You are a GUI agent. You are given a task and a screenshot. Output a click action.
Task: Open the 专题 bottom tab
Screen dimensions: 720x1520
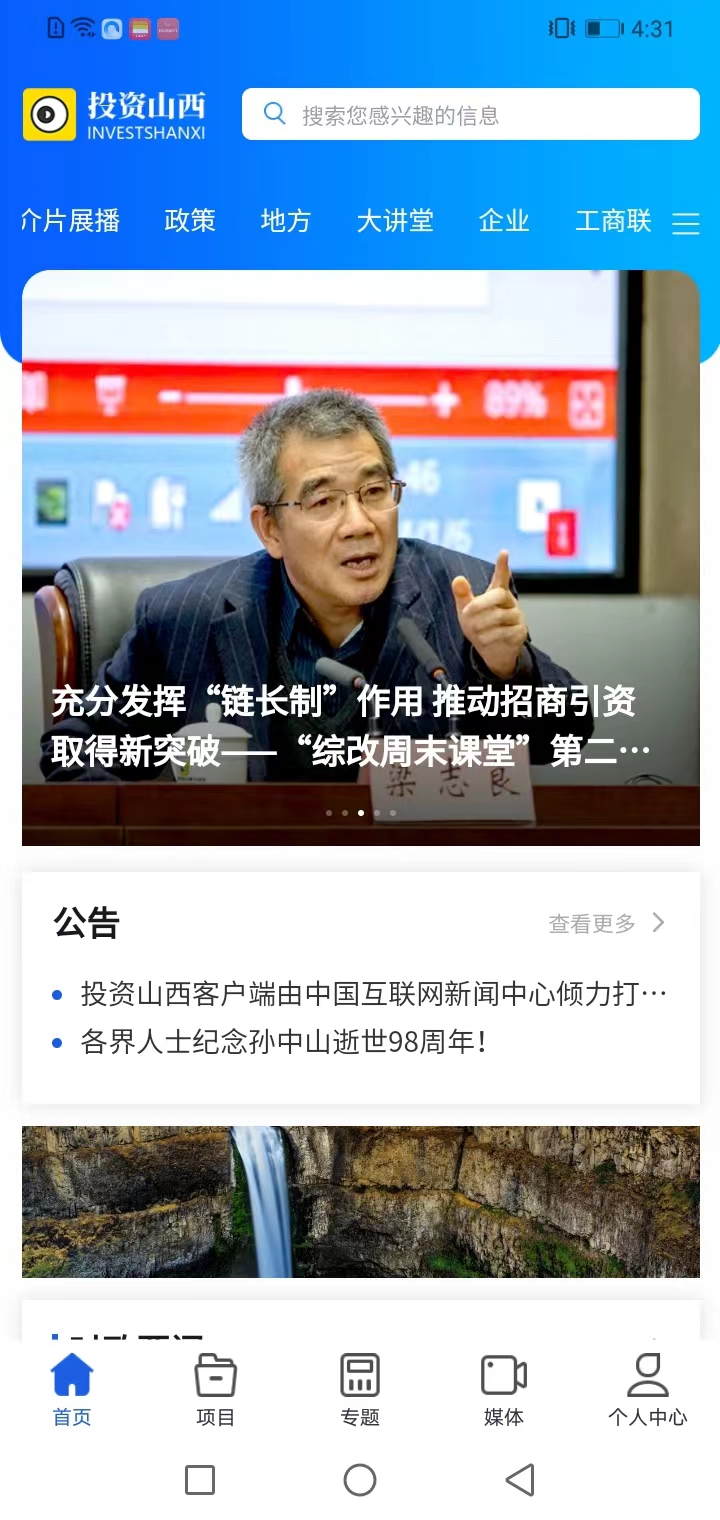click(360, 1390)
